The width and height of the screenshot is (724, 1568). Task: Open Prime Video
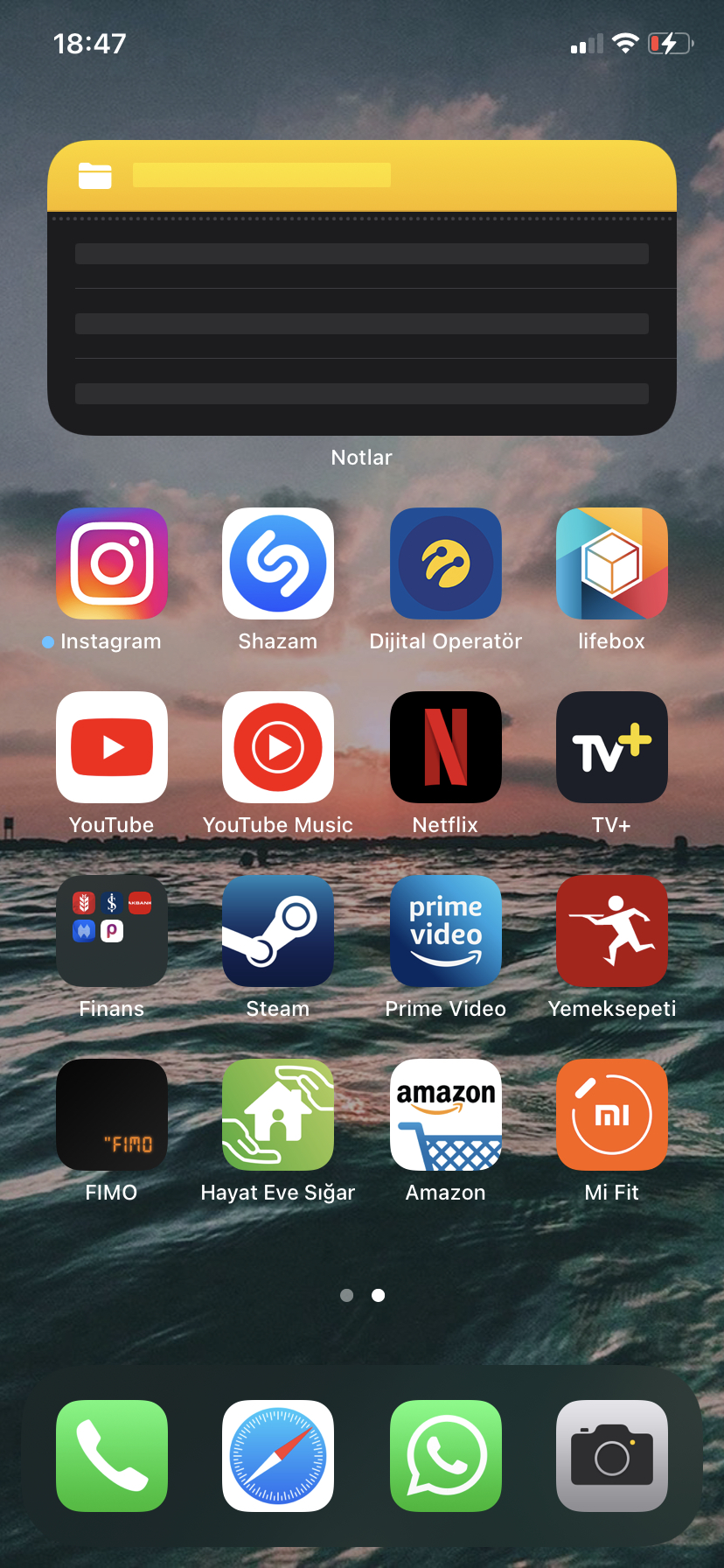click(x=446, y=931)
